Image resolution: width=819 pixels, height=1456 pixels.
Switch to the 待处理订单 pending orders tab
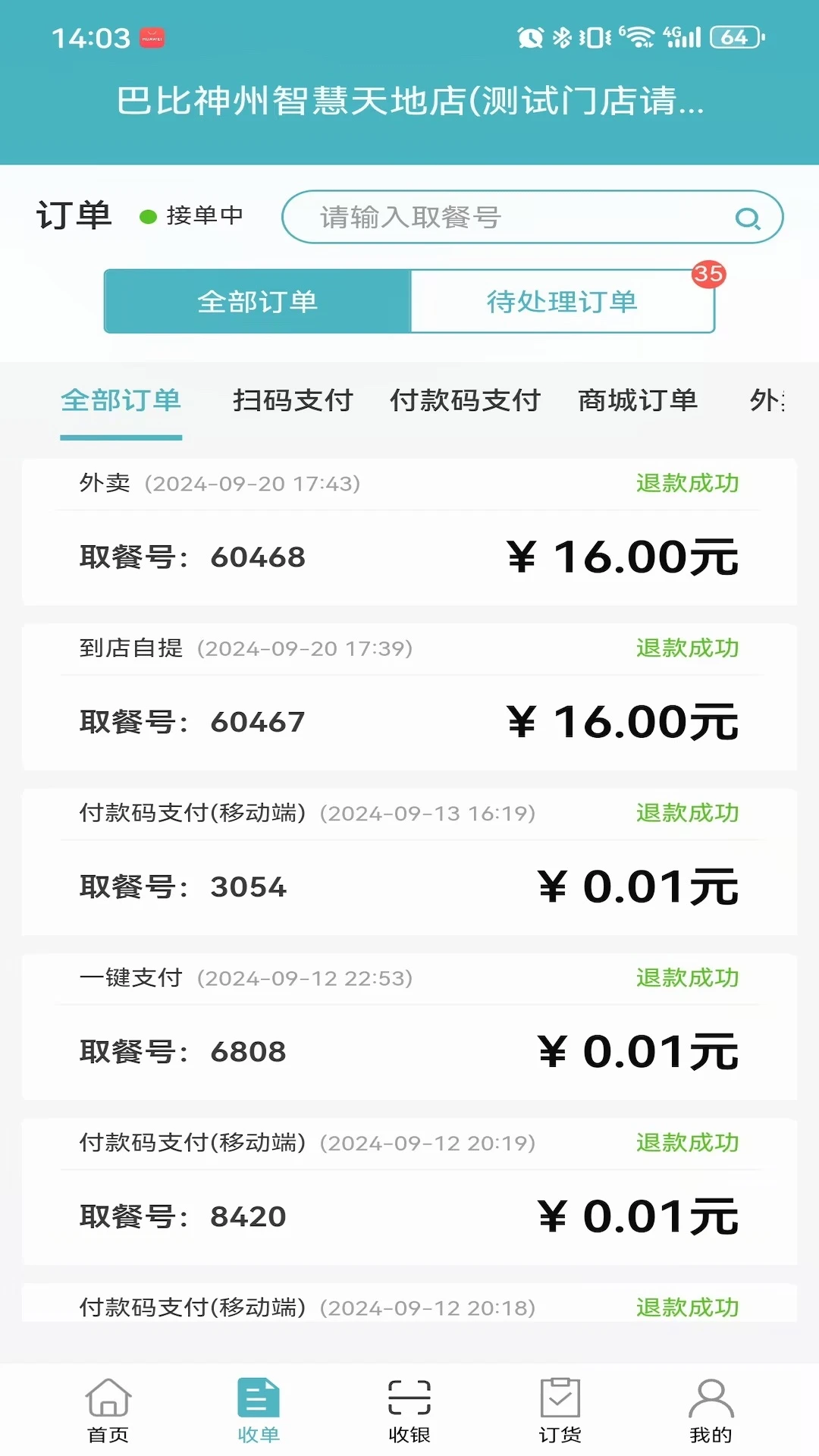[x=562, y=301]
